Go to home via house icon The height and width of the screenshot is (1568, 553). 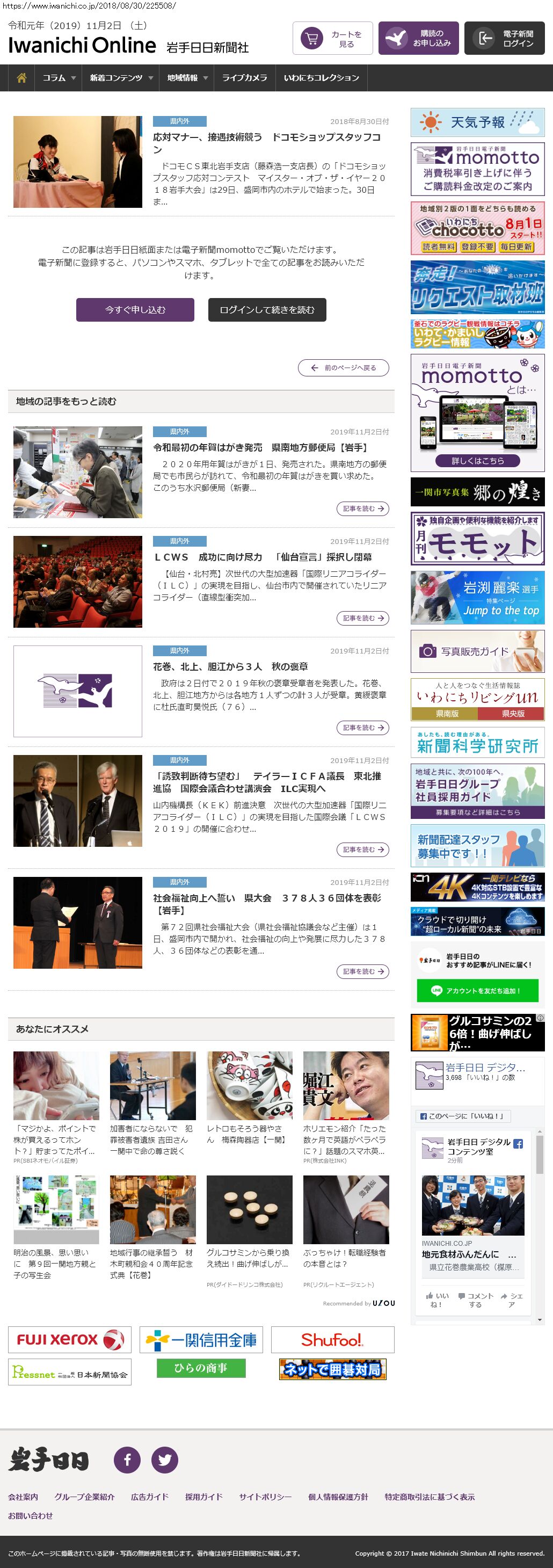click(22, 78)
